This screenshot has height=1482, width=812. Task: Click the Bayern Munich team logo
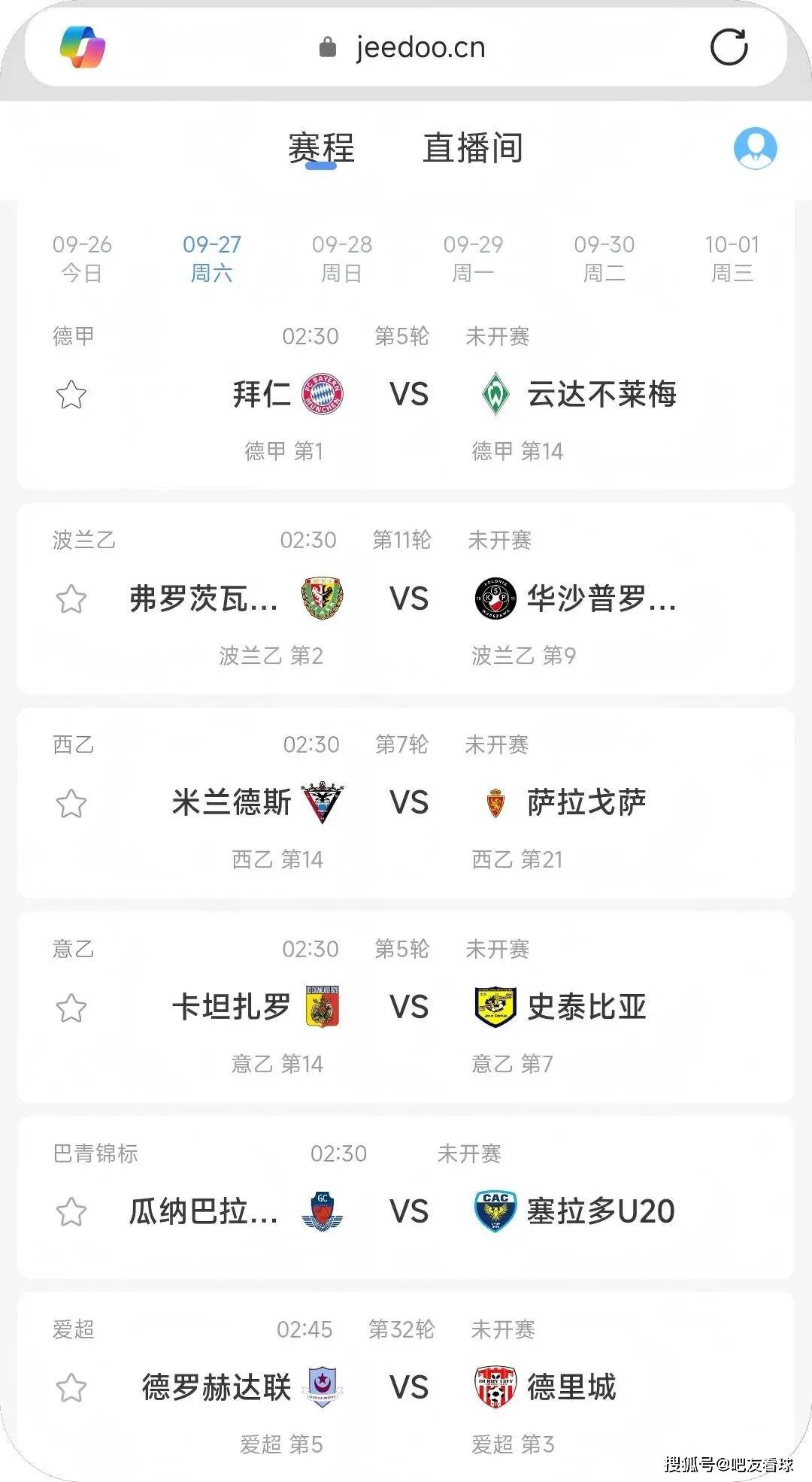(323, 393)
